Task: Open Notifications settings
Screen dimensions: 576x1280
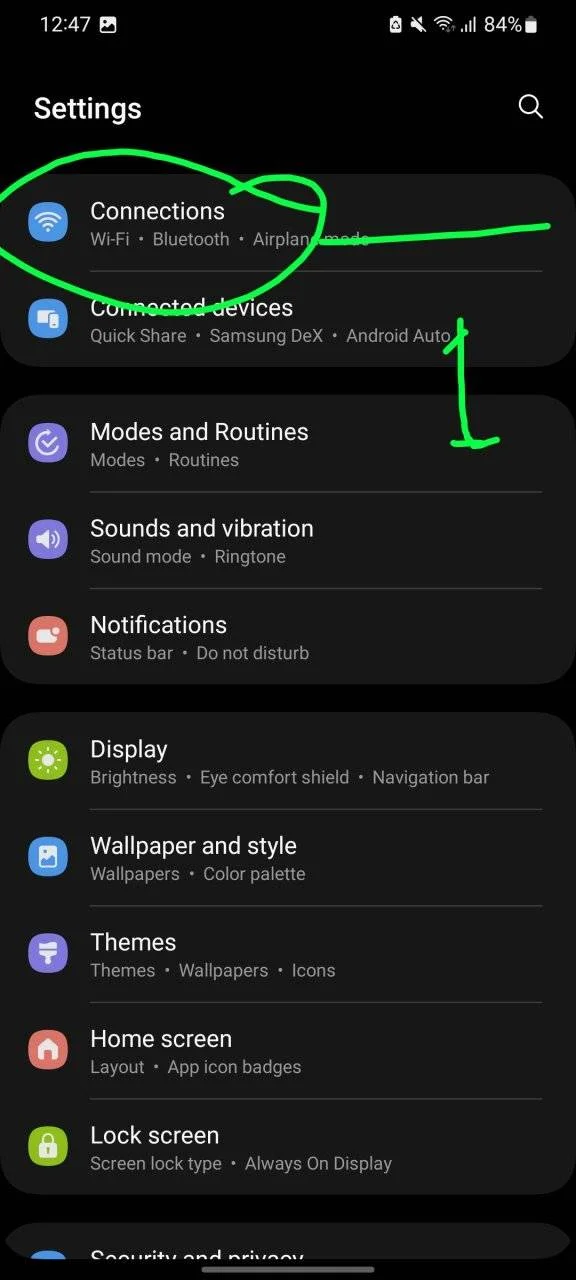Action: [288, 636]
